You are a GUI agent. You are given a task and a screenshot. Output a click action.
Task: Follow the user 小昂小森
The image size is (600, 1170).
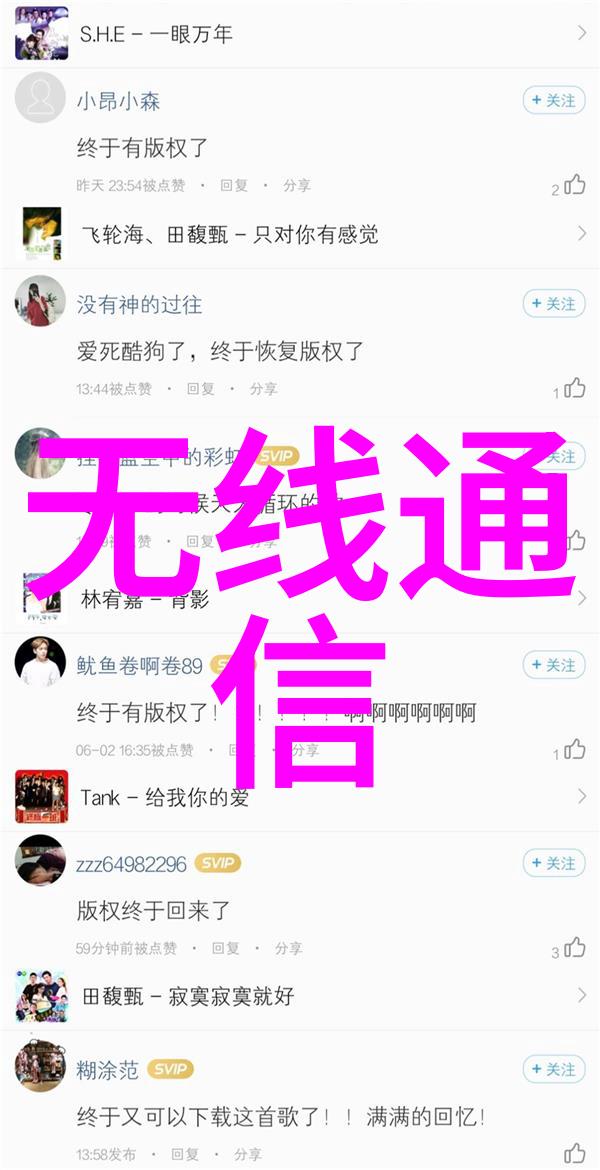point(553,100)
